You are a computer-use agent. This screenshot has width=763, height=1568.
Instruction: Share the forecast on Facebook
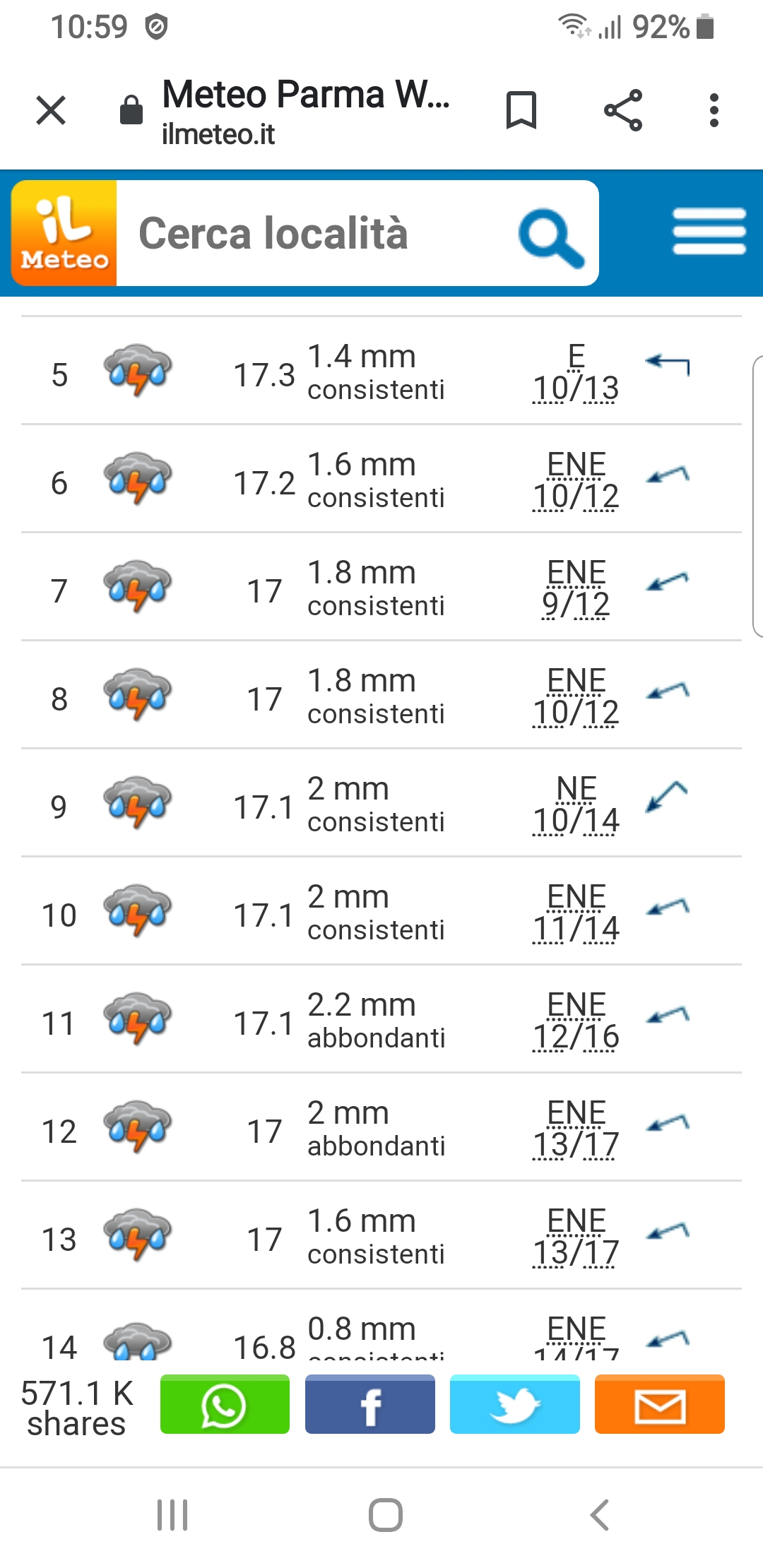(x=370, y=1404)
